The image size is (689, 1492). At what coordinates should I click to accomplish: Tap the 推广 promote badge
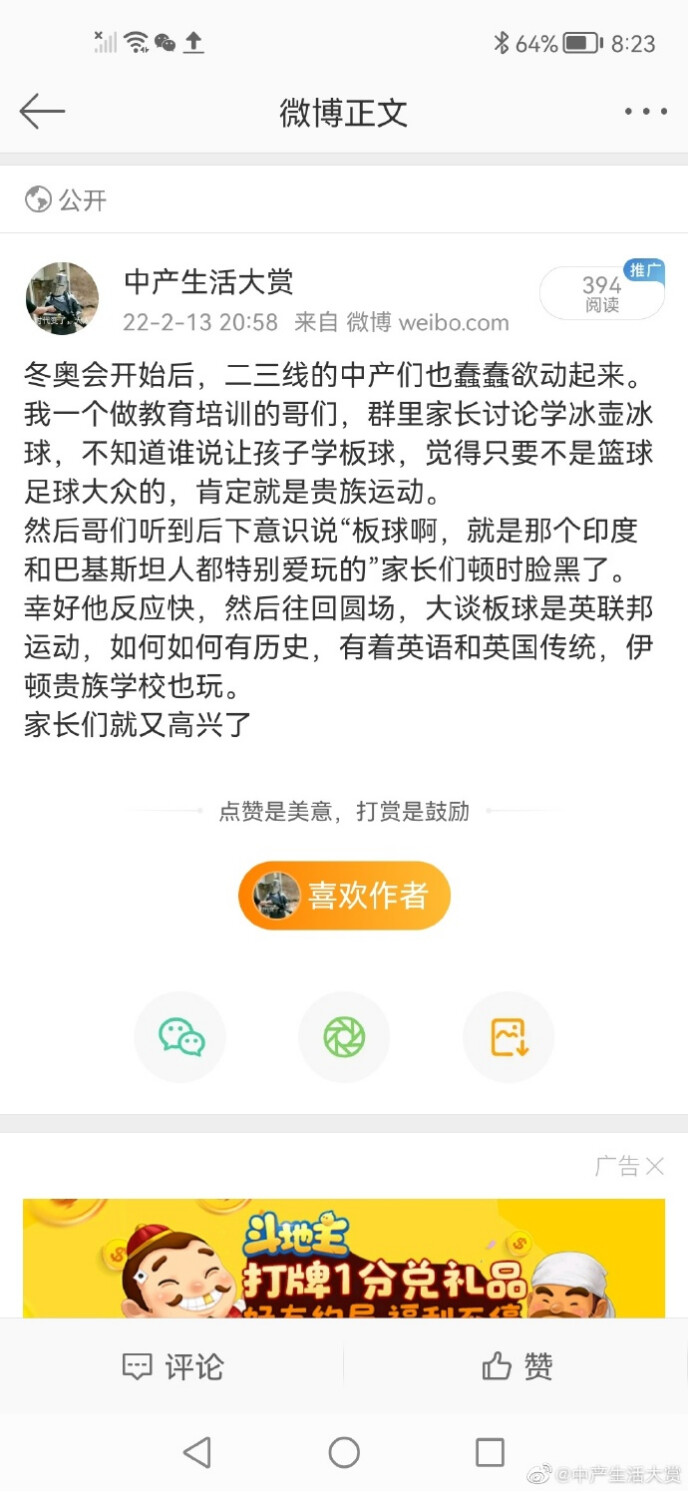(644, 270)
